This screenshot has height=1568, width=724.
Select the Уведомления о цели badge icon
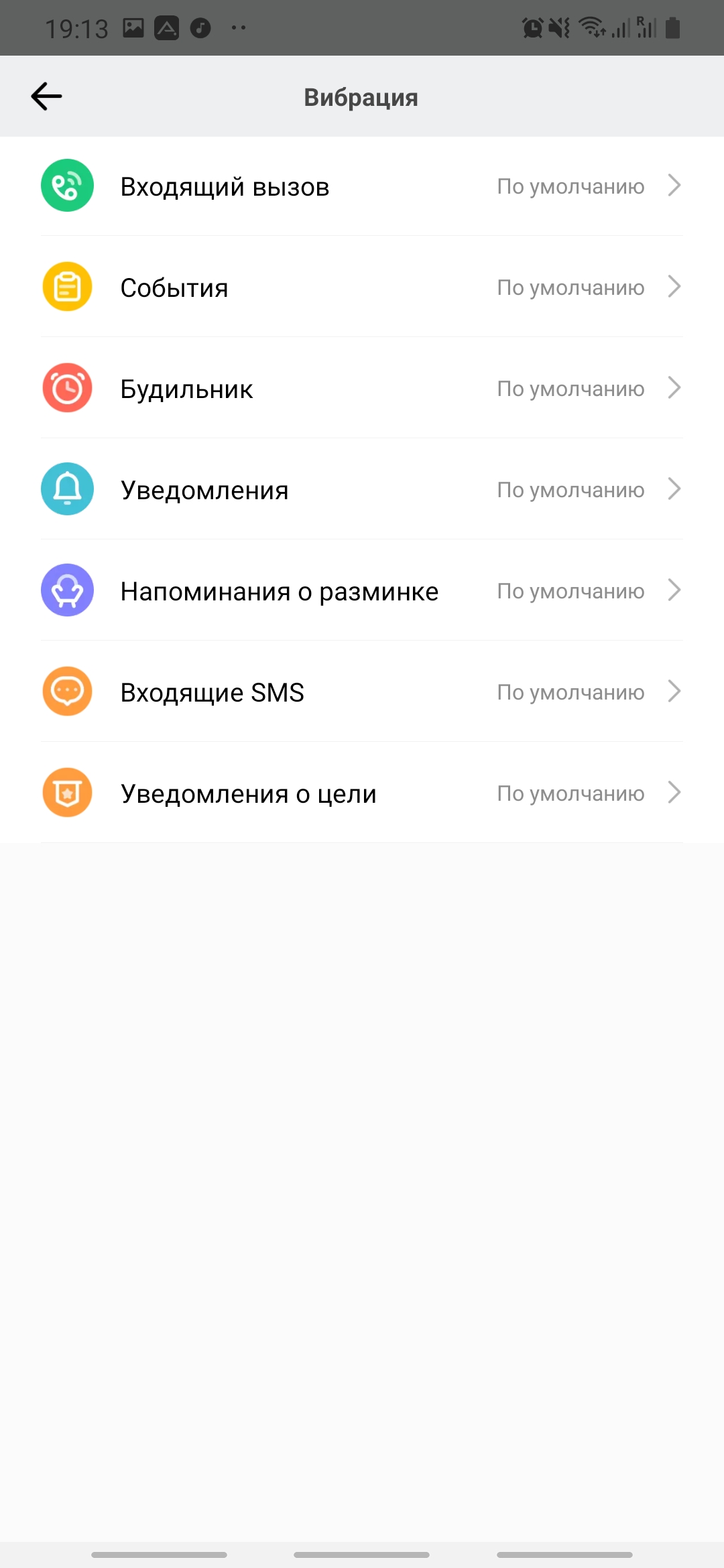67,793
